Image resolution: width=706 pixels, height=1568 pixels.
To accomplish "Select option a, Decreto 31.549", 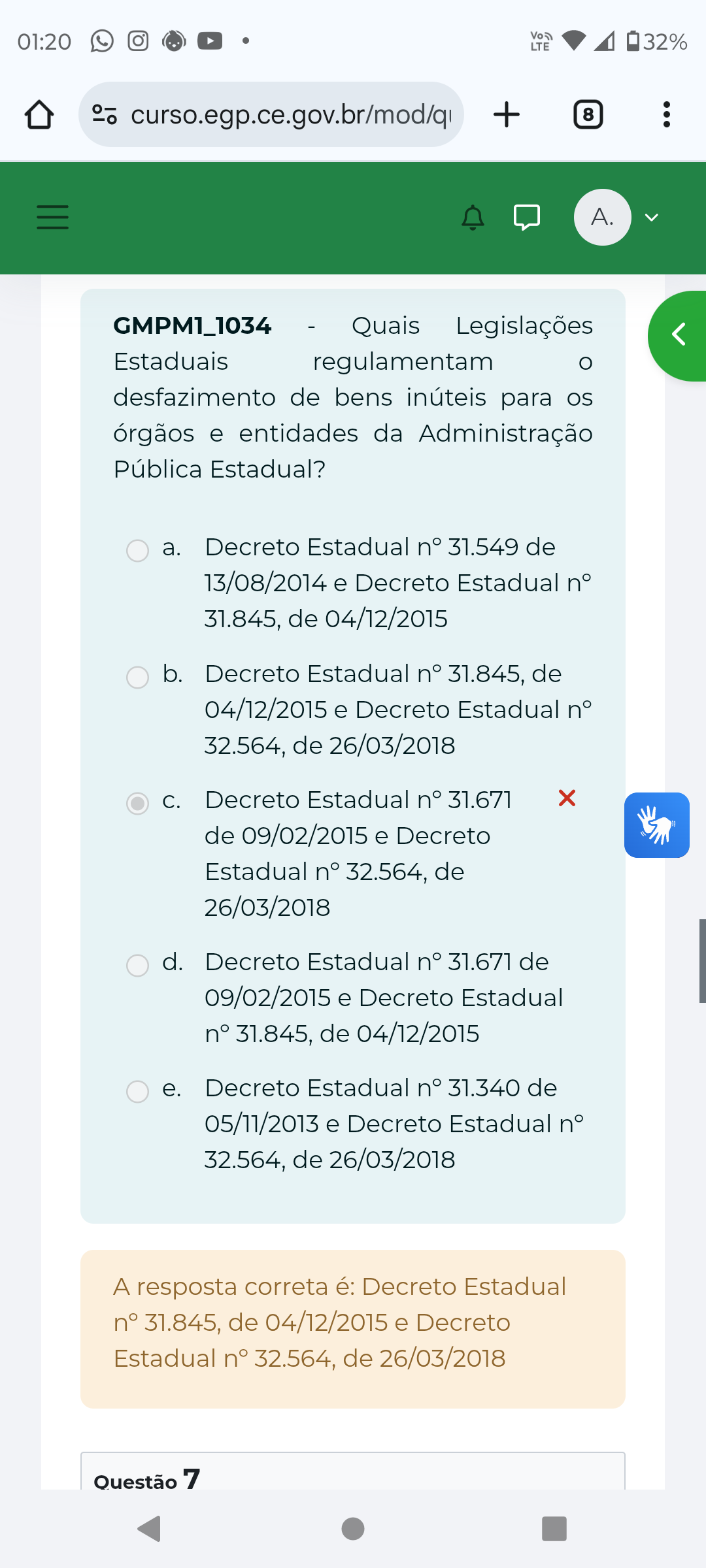I will [137, 550].
